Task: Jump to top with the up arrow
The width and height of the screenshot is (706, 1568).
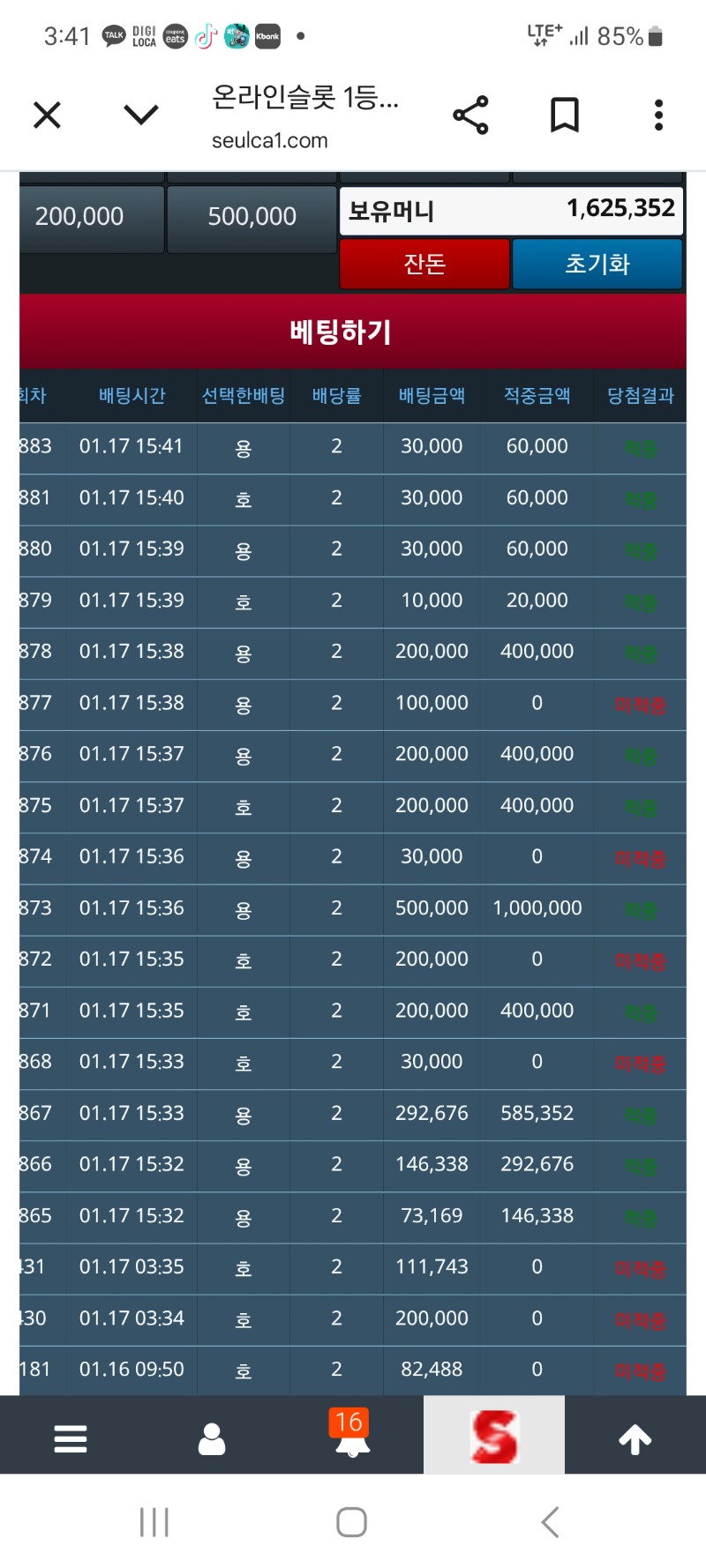Action: pyautogui.click(x=635, y=1439)
